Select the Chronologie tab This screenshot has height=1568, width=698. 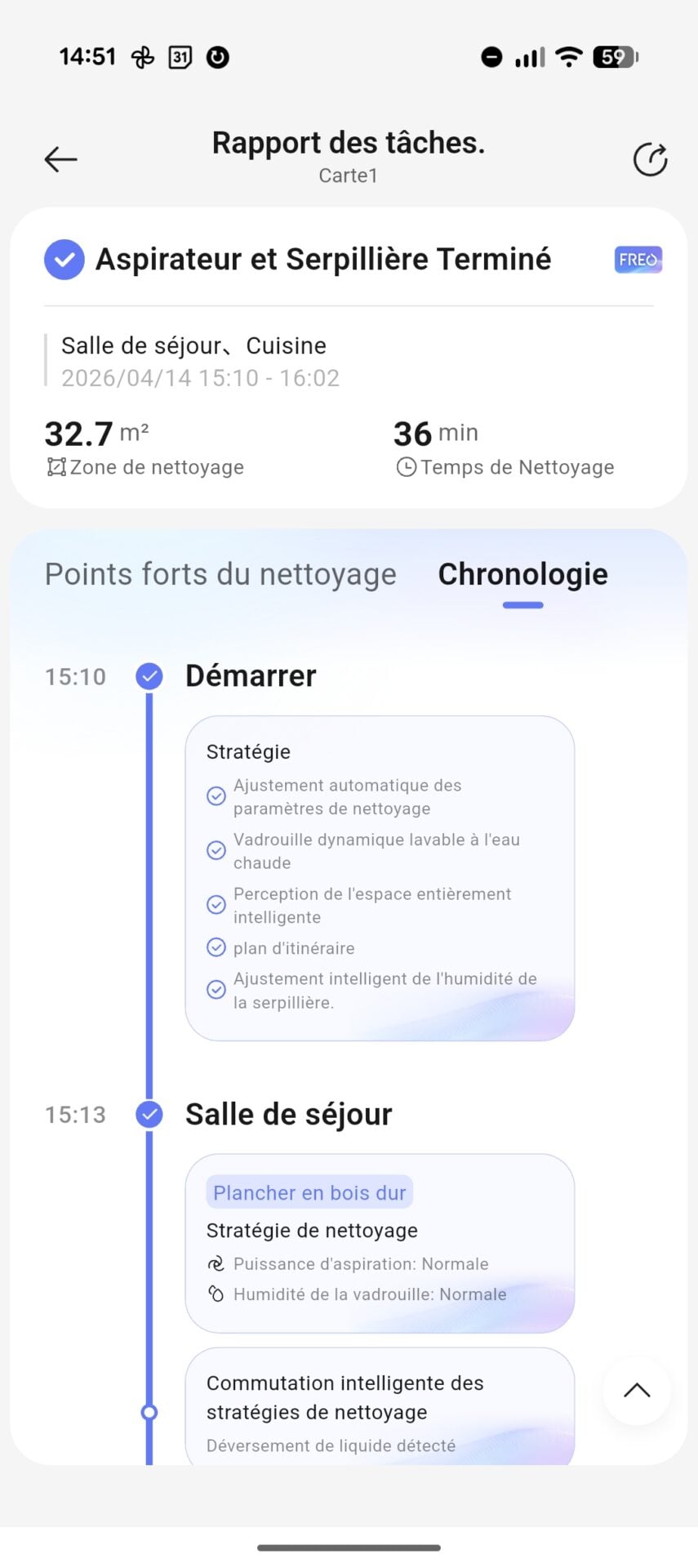click(522, 574)
